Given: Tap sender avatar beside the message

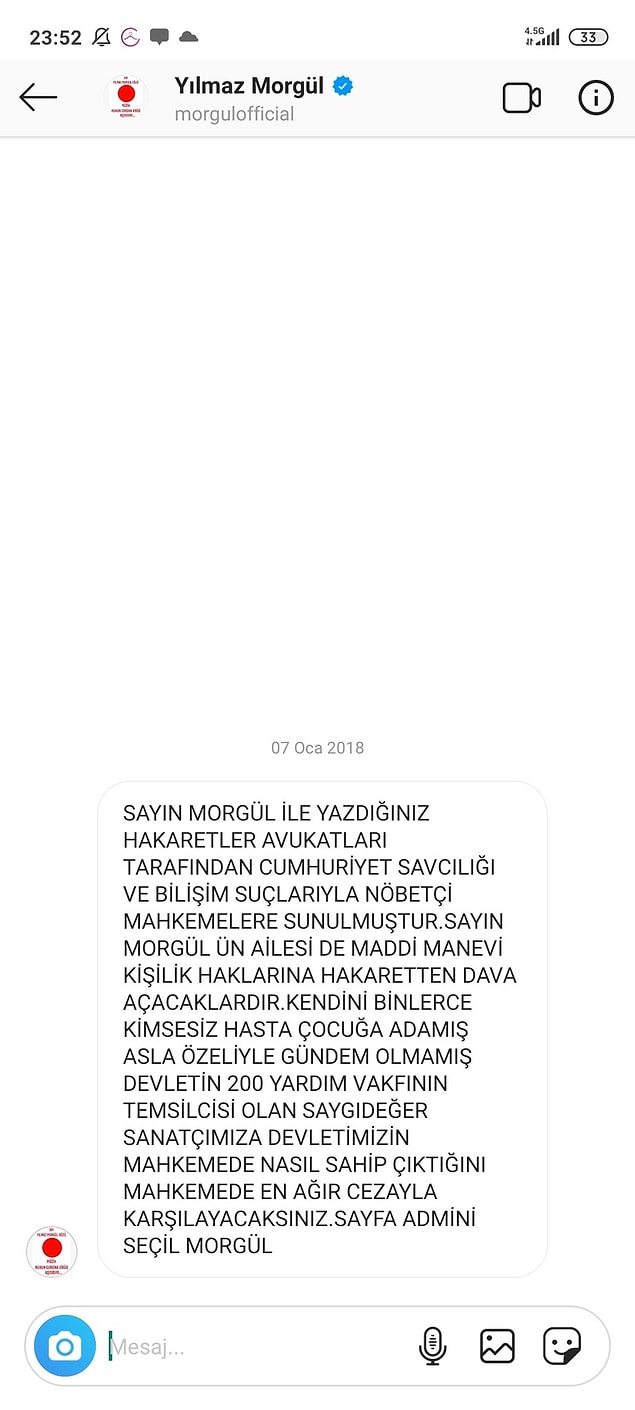Looking at the screenshot, I should pos(52,1251).
